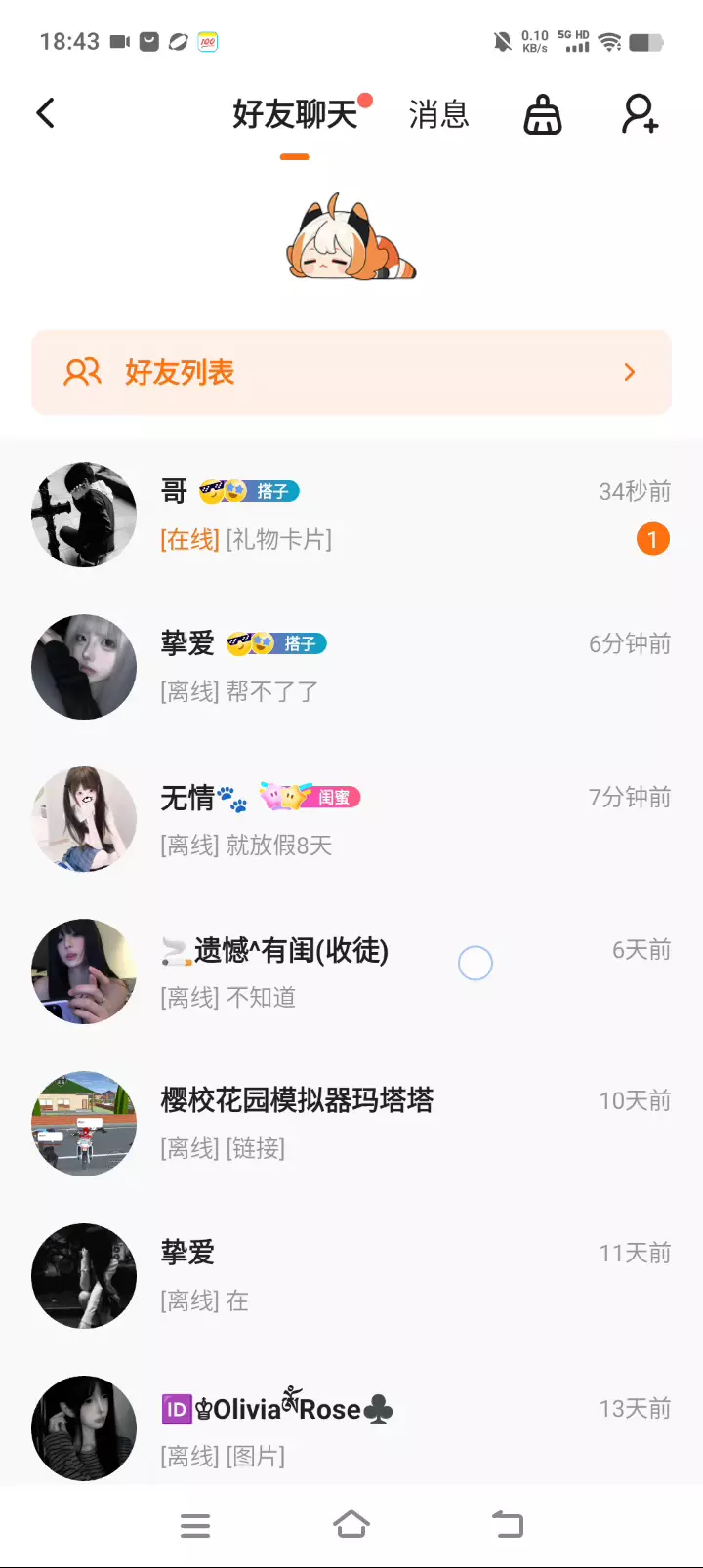This screenshot has width=703, height=1568.
Task: Open the chat with 挚爱 saying 帮不了了
Action: (351, 667)
